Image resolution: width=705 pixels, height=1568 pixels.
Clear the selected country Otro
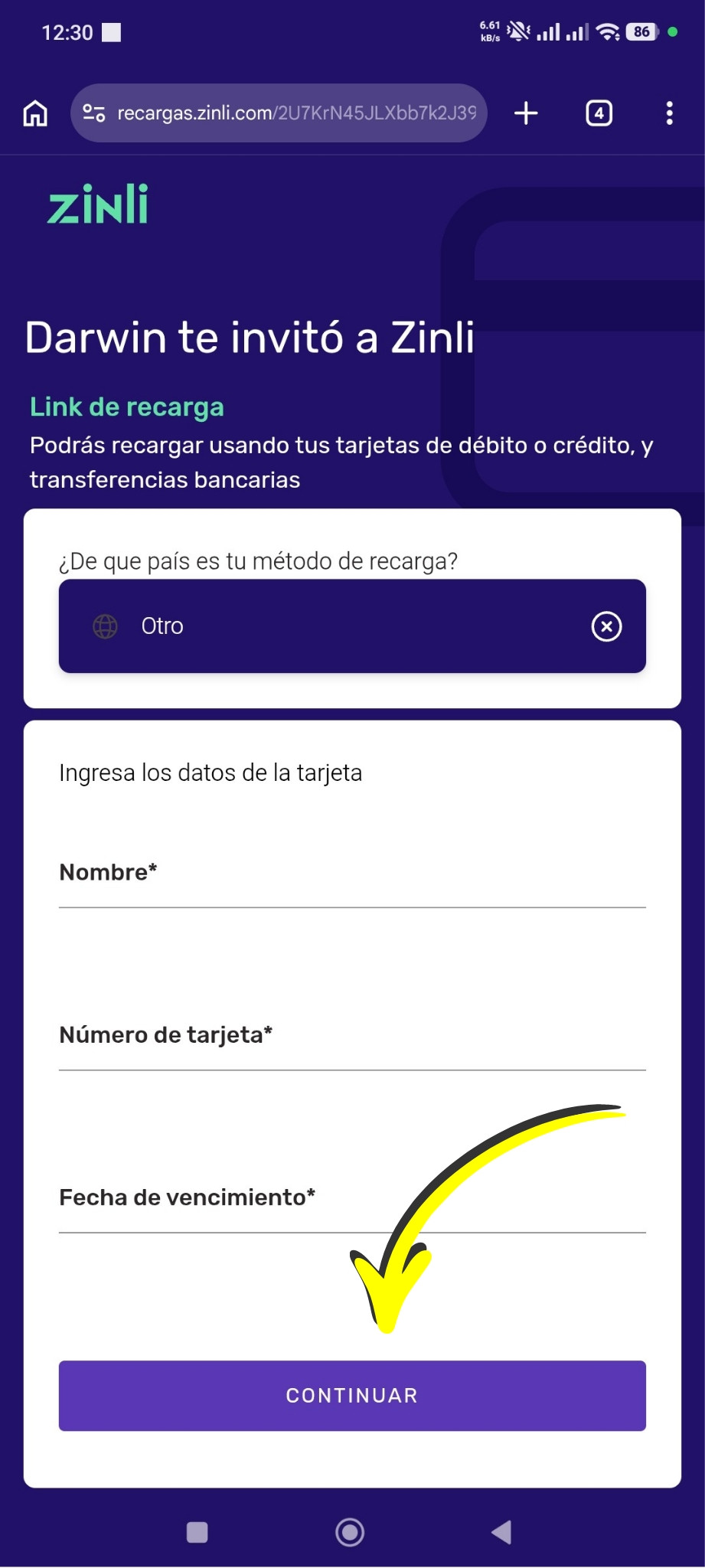tap(606, 626)
